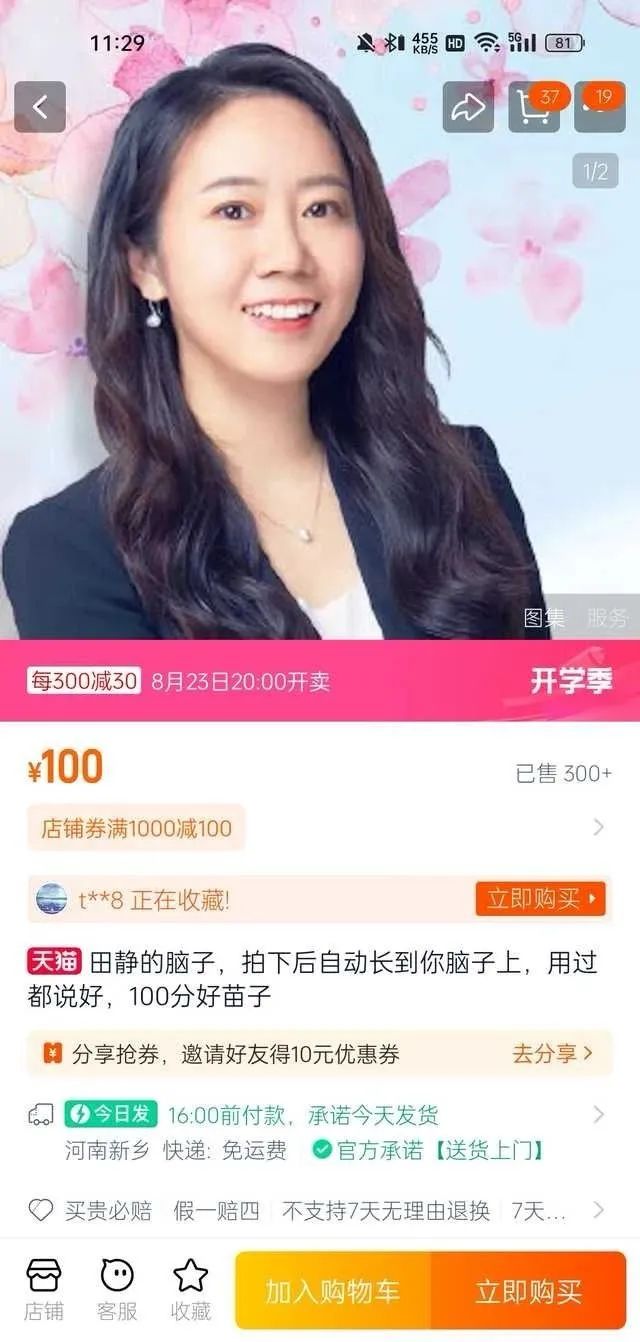Screen dimensions: 640x1342
Task: Switch to the 服务 tab on image
Action: point(606,618)
